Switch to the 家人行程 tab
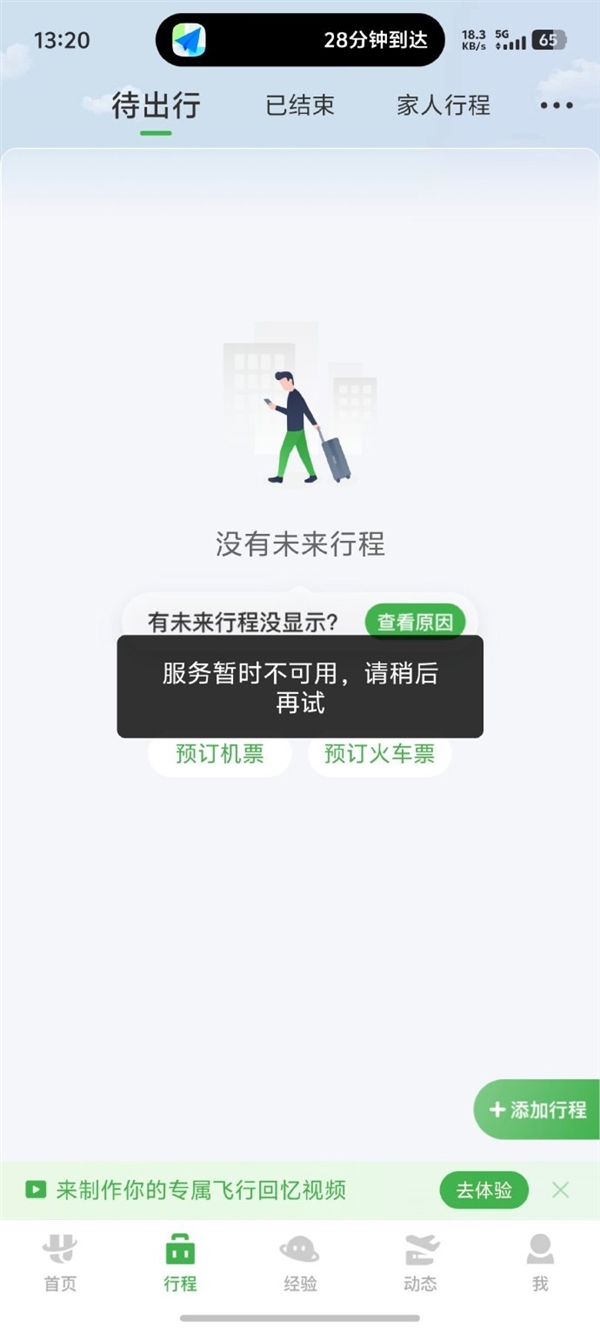 pyautogui.click(x=443, y=105)
